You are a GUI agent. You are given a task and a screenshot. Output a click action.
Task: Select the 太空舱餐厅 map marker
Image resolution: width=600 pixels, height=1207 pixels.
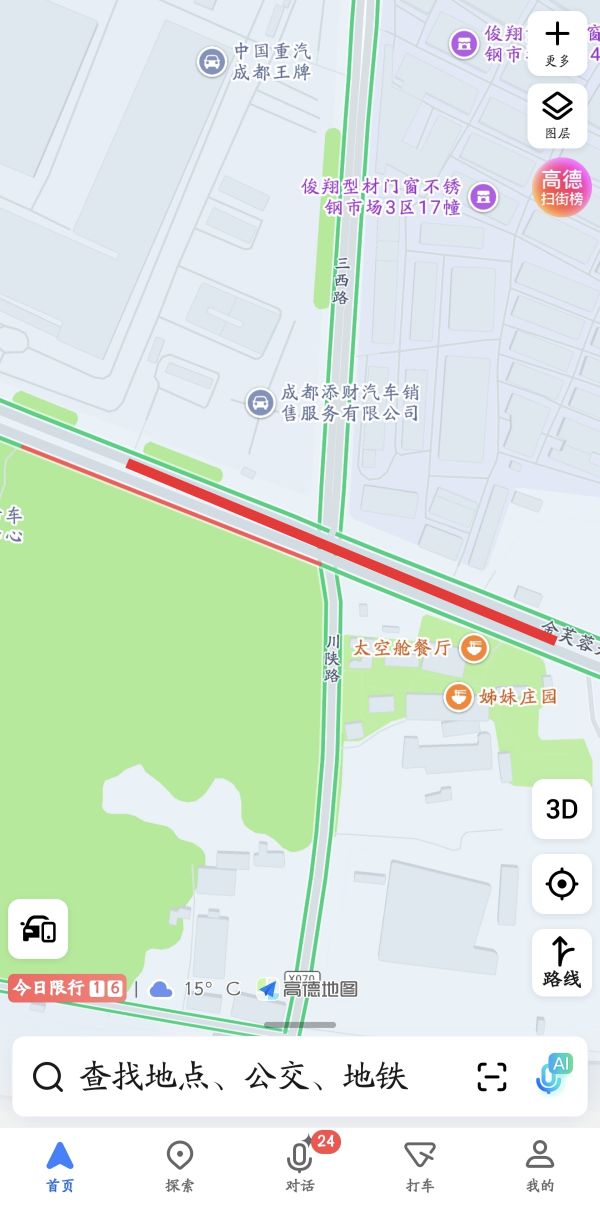pos(474,648)
